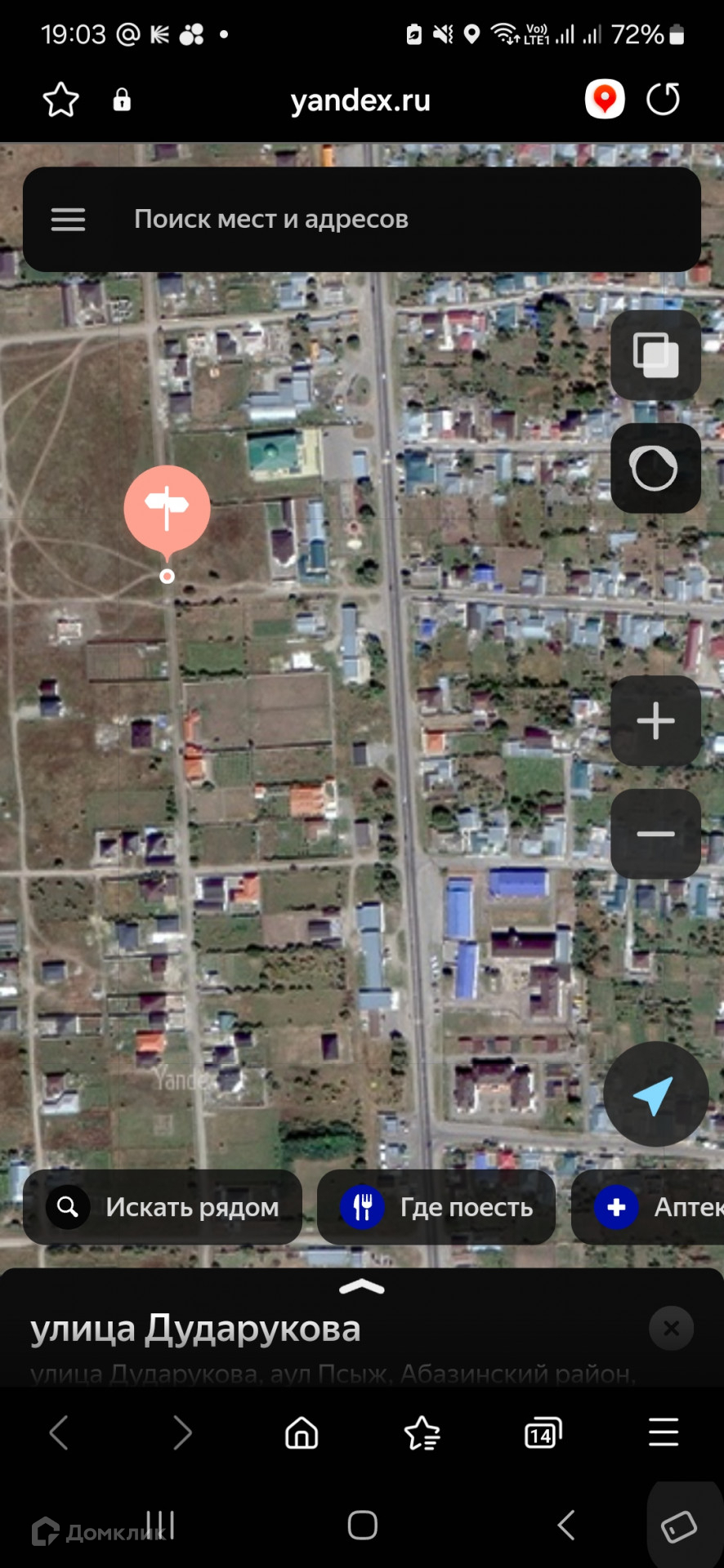Bookmark this page with the star icon

tap(61, 100)
